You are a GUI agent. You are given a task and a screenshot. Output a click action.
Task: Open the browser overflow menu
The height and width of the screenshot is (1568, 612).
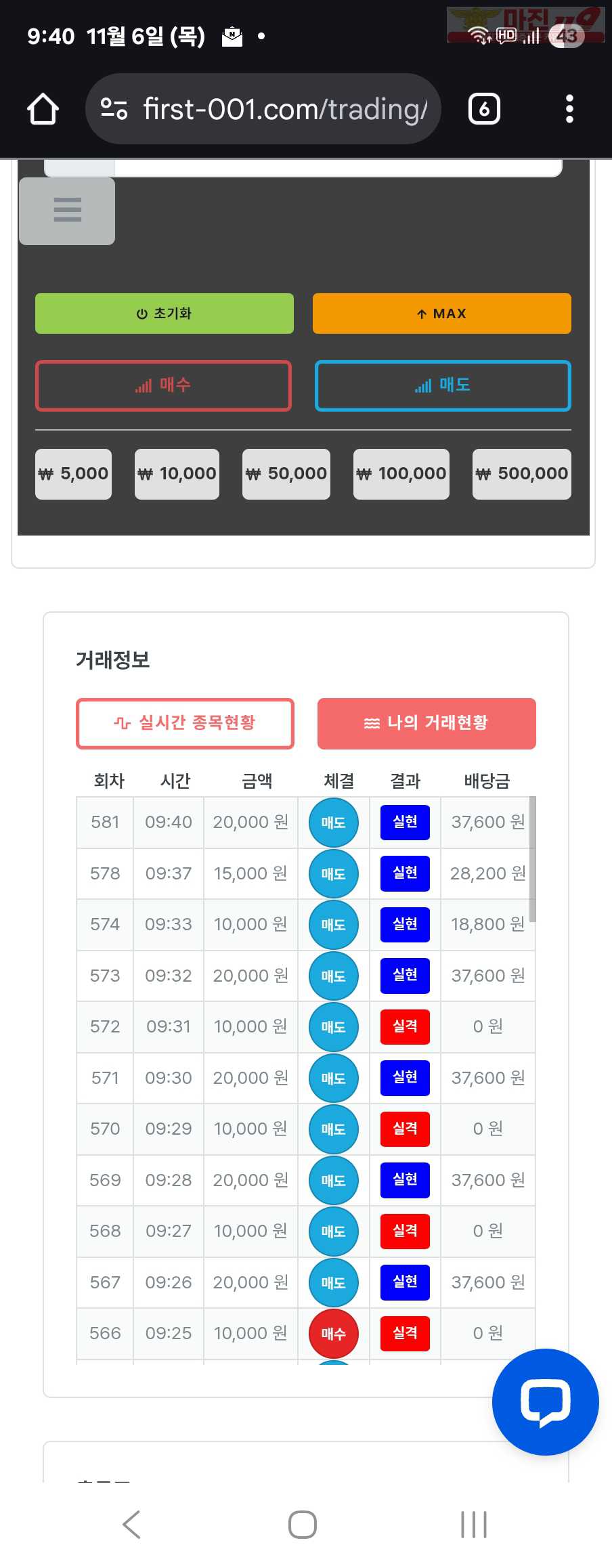click(569, 109)
